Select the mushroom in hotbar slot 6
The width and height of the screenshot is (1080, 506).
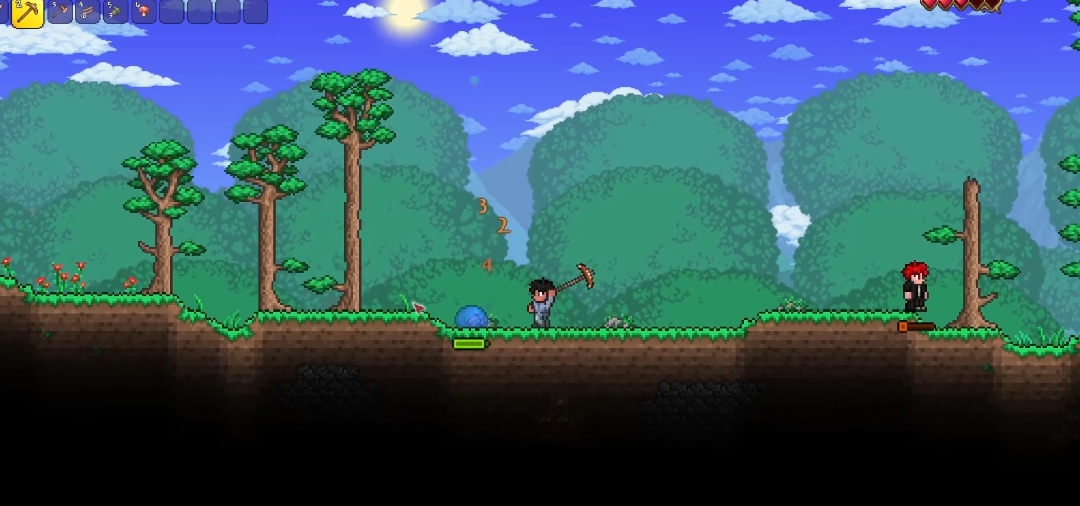tap(144, 11)
